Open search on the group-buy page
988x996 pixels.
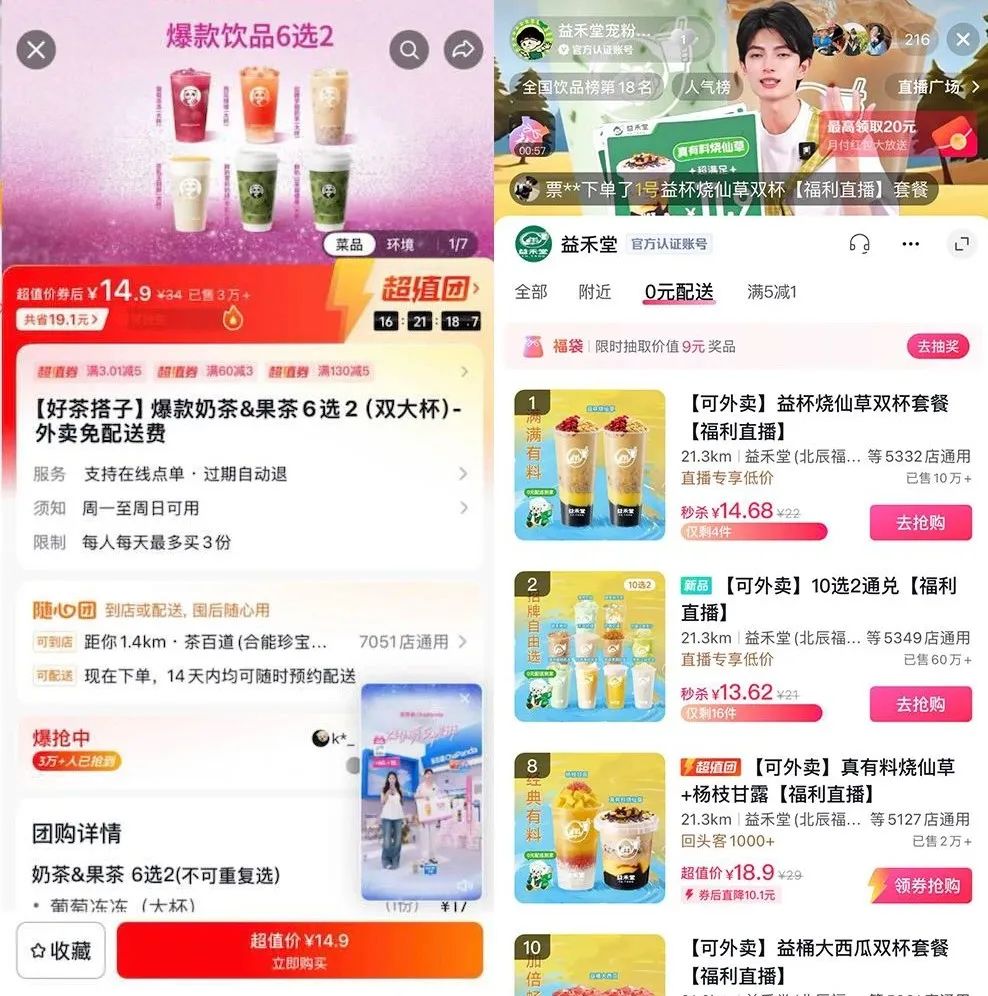408,49
